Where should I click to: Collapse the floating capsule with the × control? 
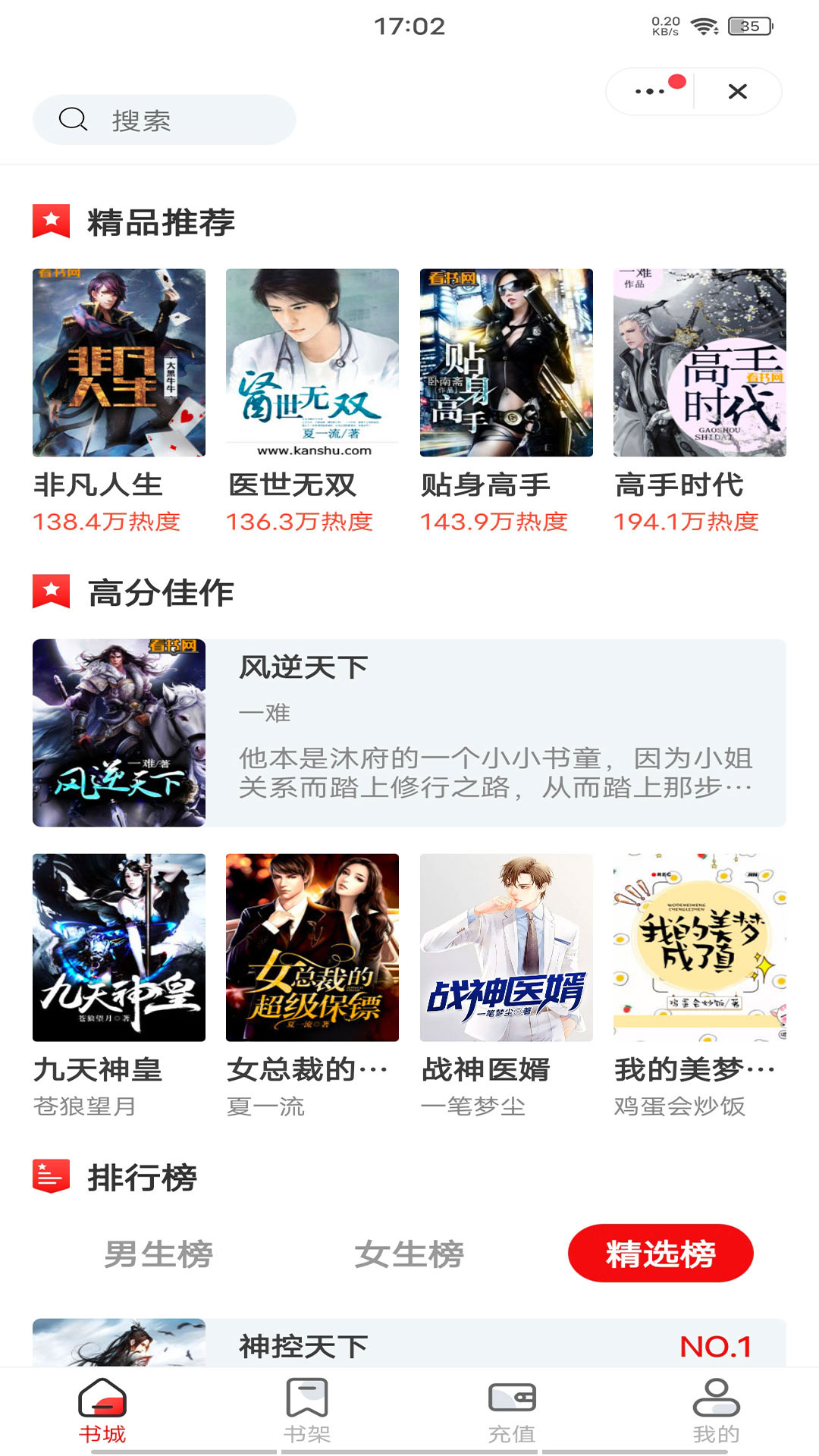[737, 90]
